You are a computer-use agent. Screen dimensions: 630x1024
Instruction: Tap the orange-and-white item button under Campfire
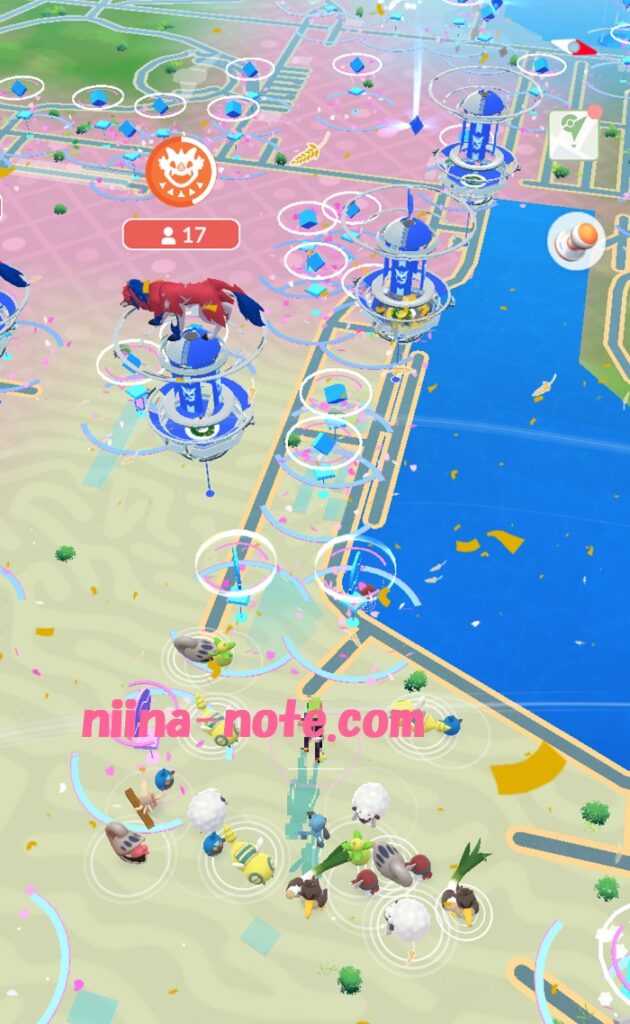[x=577, y=241]
